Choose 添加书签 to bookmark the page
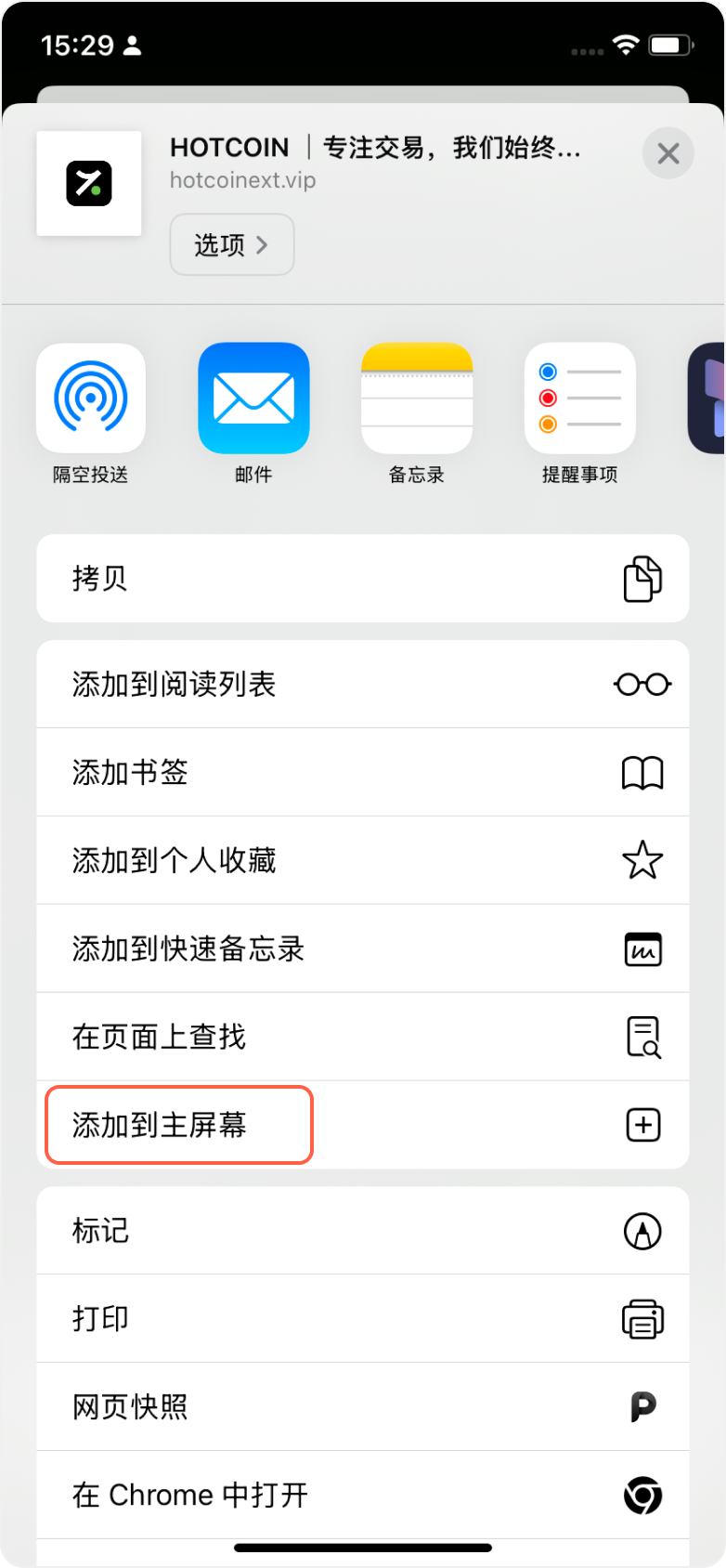The width and height of the screenshot is (726, 1568). click(x=363, y=772)
